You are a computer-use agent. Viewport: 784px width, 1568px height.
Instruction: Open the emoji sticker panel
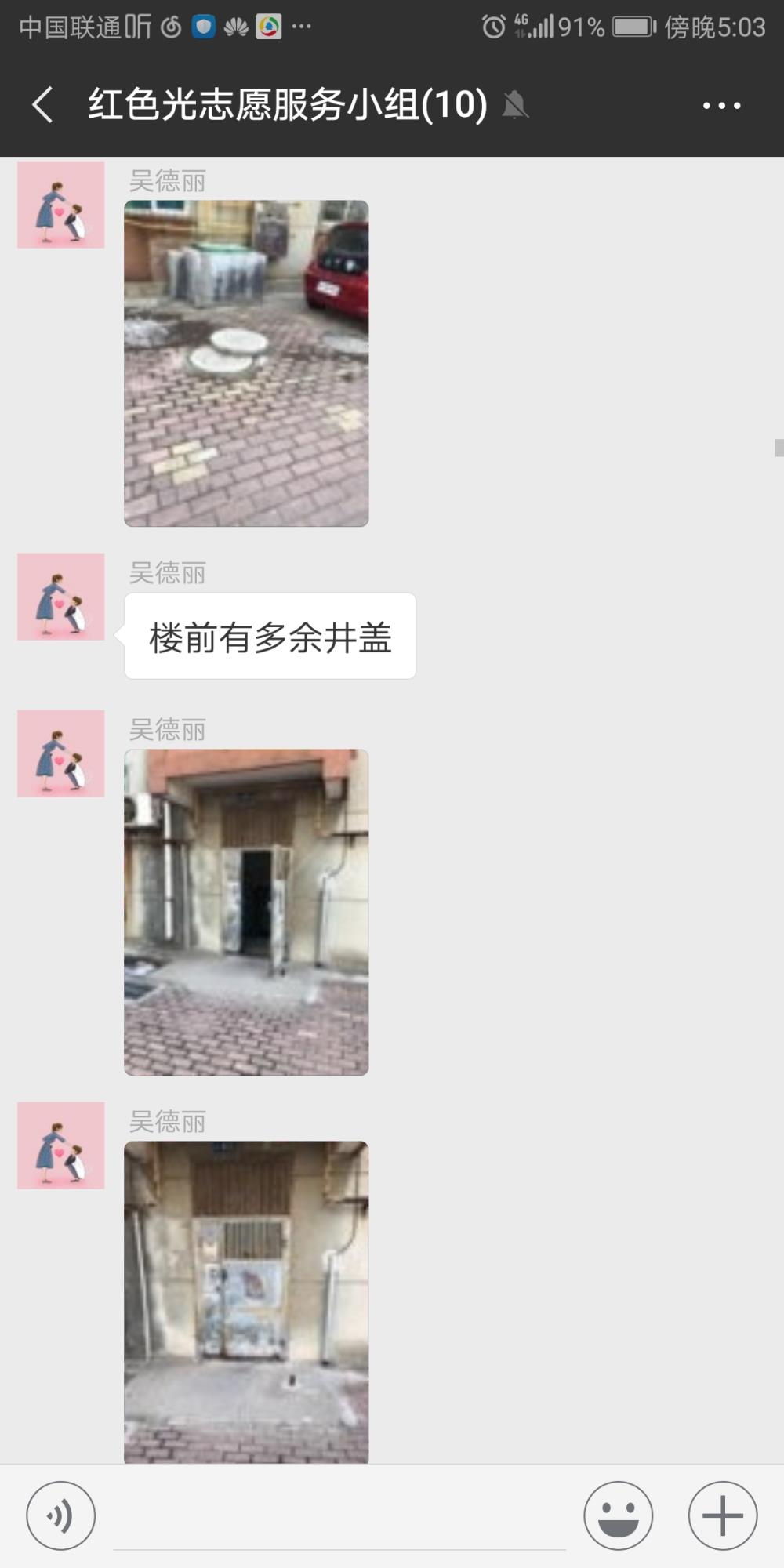click(618, 1515)
